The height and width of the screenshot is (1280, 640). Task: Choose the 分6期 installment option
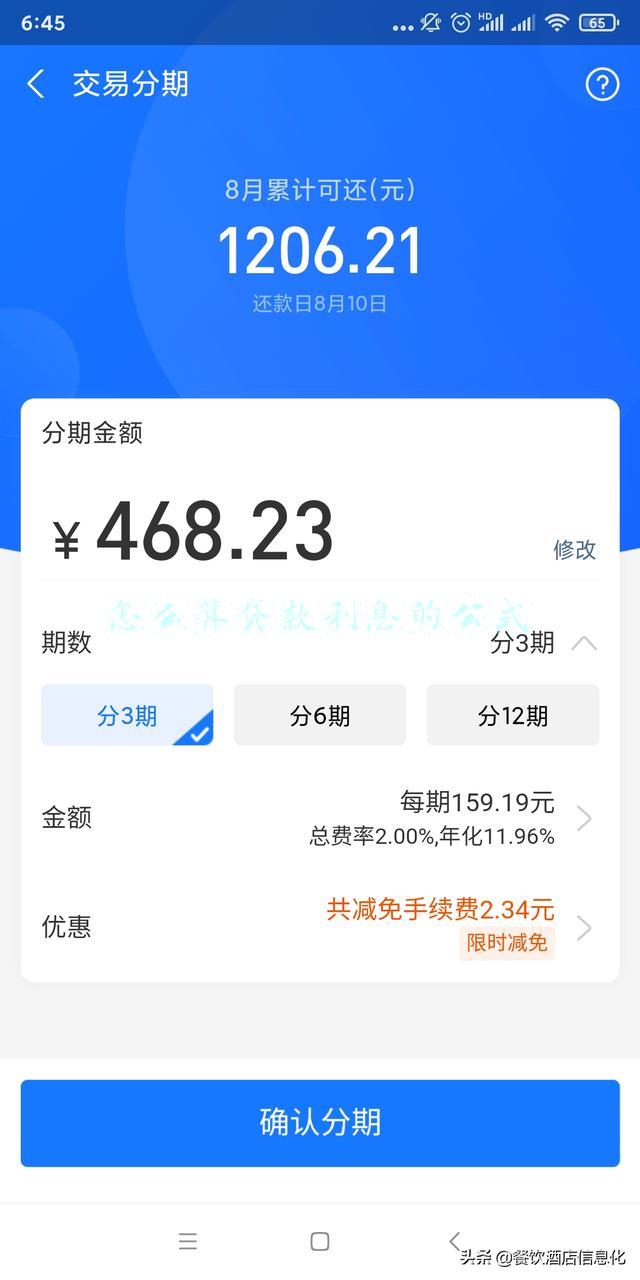(320, 715)
